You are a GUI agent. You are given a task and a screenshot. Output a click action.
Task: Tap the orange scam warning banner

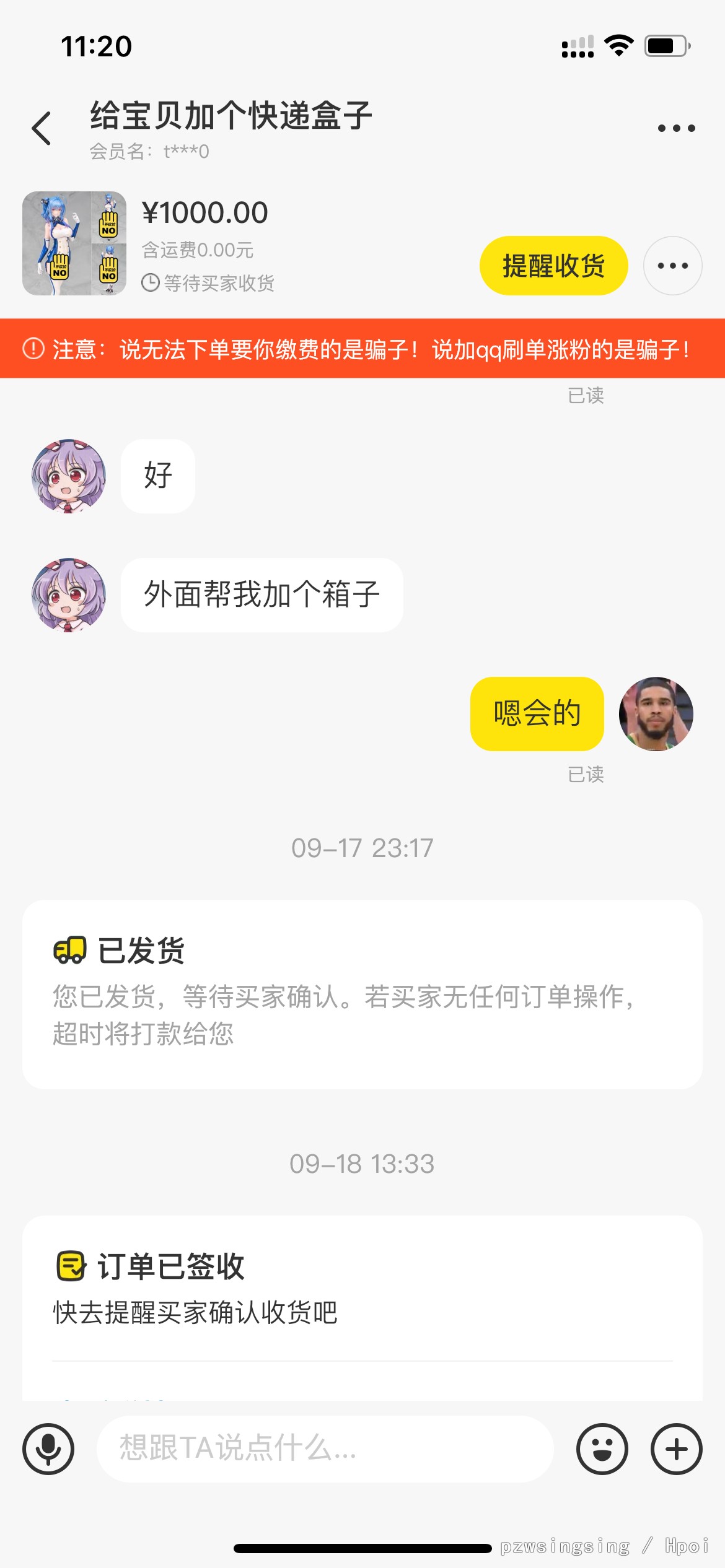pos(362,349)
